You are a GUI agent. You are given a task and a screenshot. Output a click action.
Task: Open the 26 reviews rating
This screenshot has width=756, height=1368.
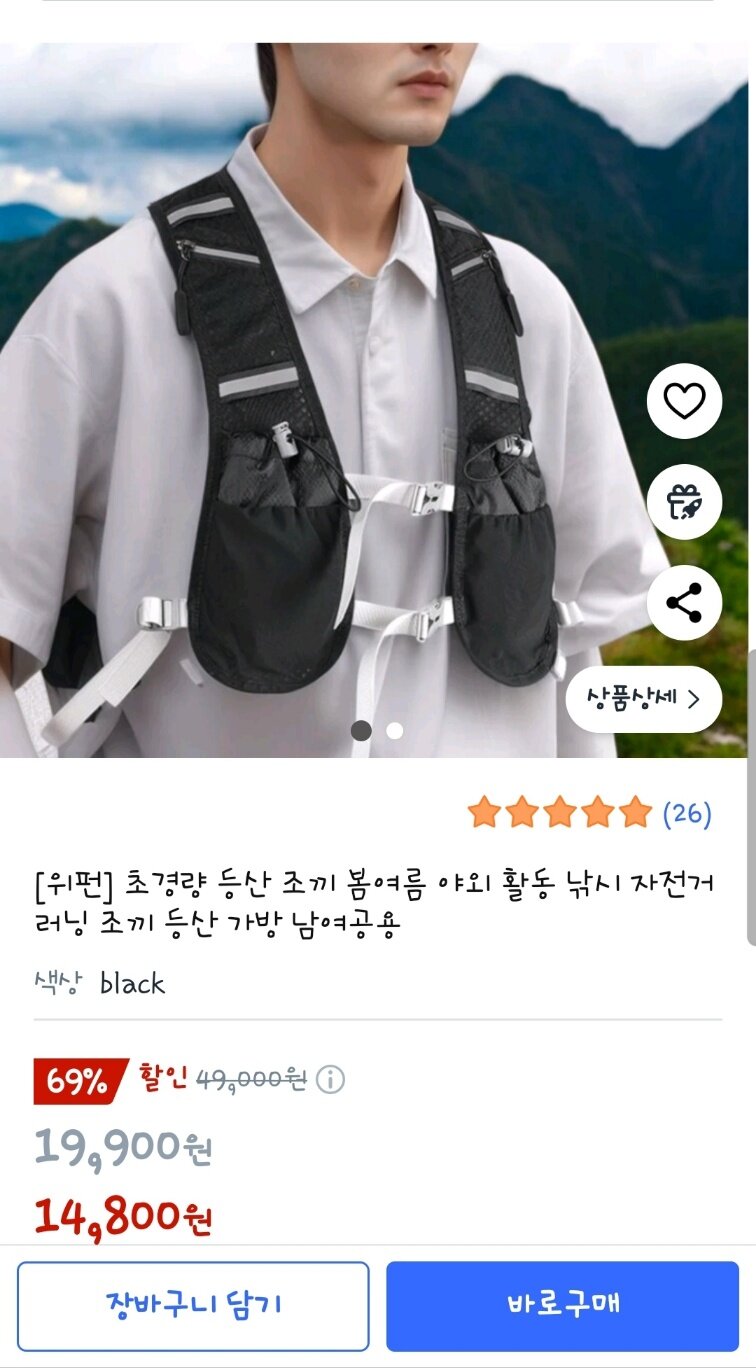click(x=686, y=813)
